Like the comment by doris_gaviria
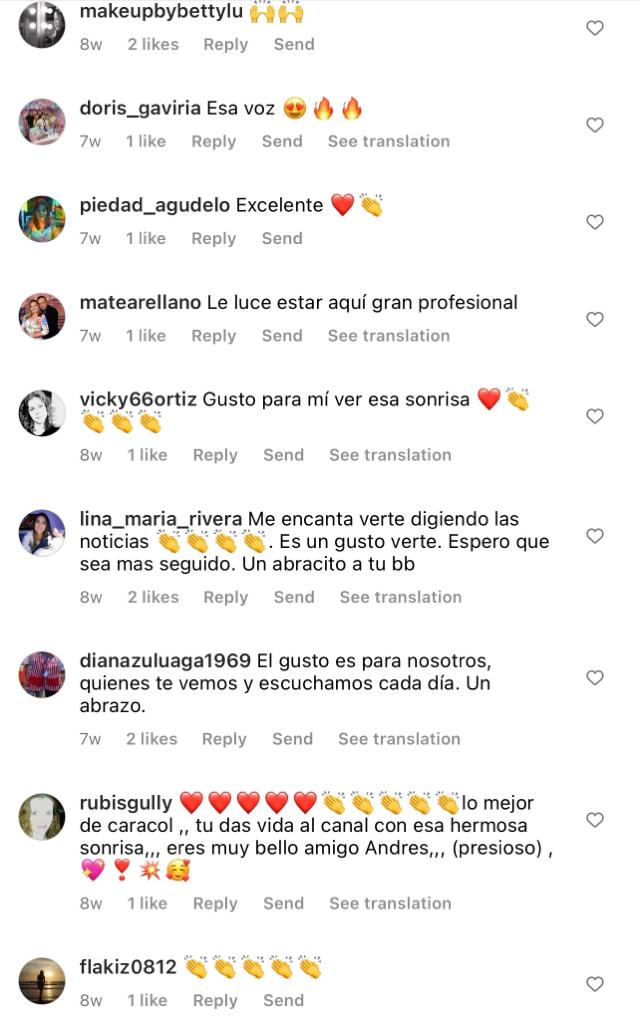Screen dimensions: 640x1024 [594, 125]
